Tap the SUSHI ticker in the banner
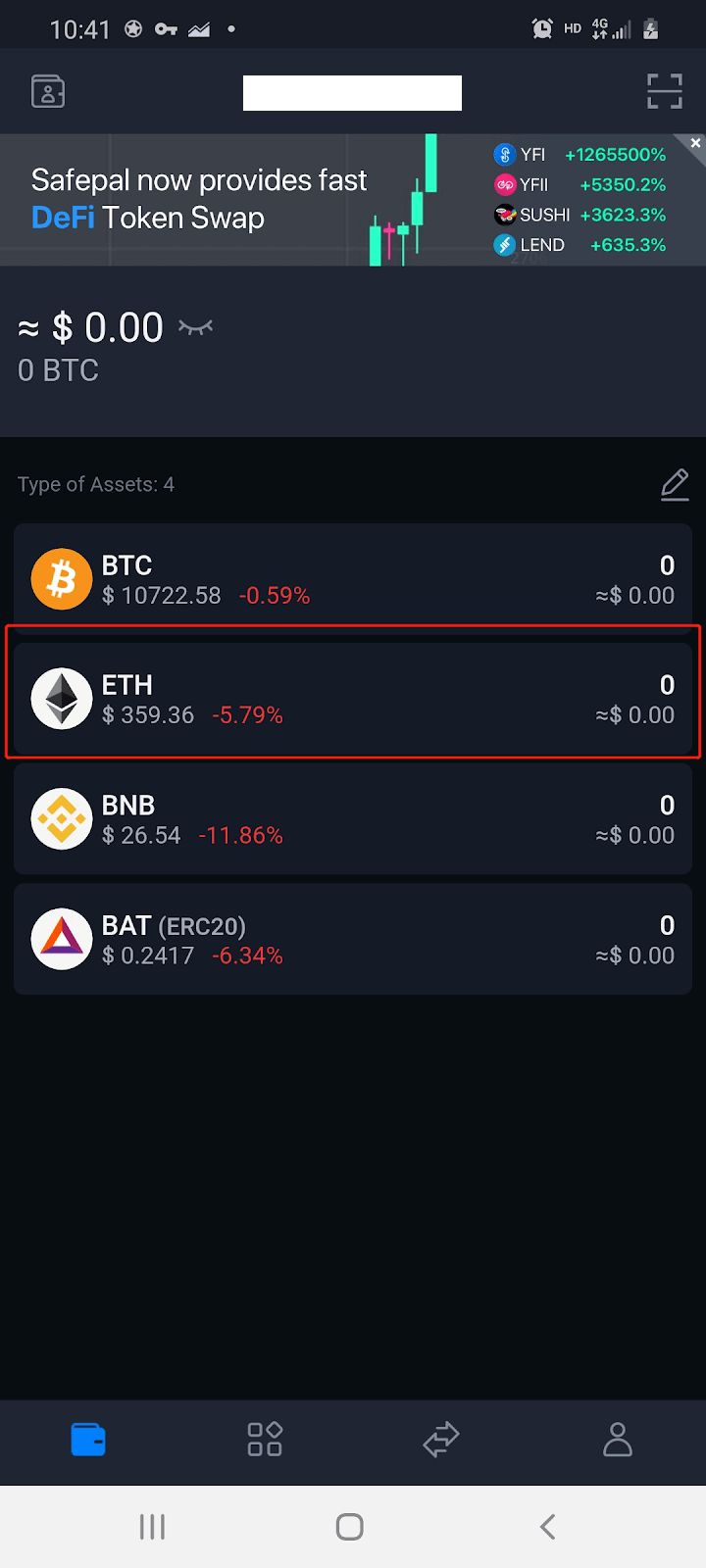Screen dimensions: 706x1568 coord(546,215)
